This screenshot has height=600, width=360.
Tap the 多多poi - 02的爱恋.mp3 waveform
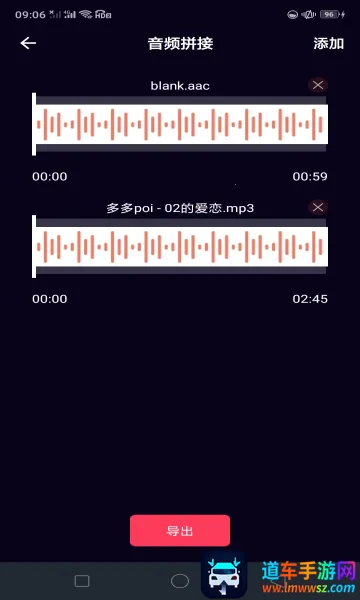click(x=180, y=246)
